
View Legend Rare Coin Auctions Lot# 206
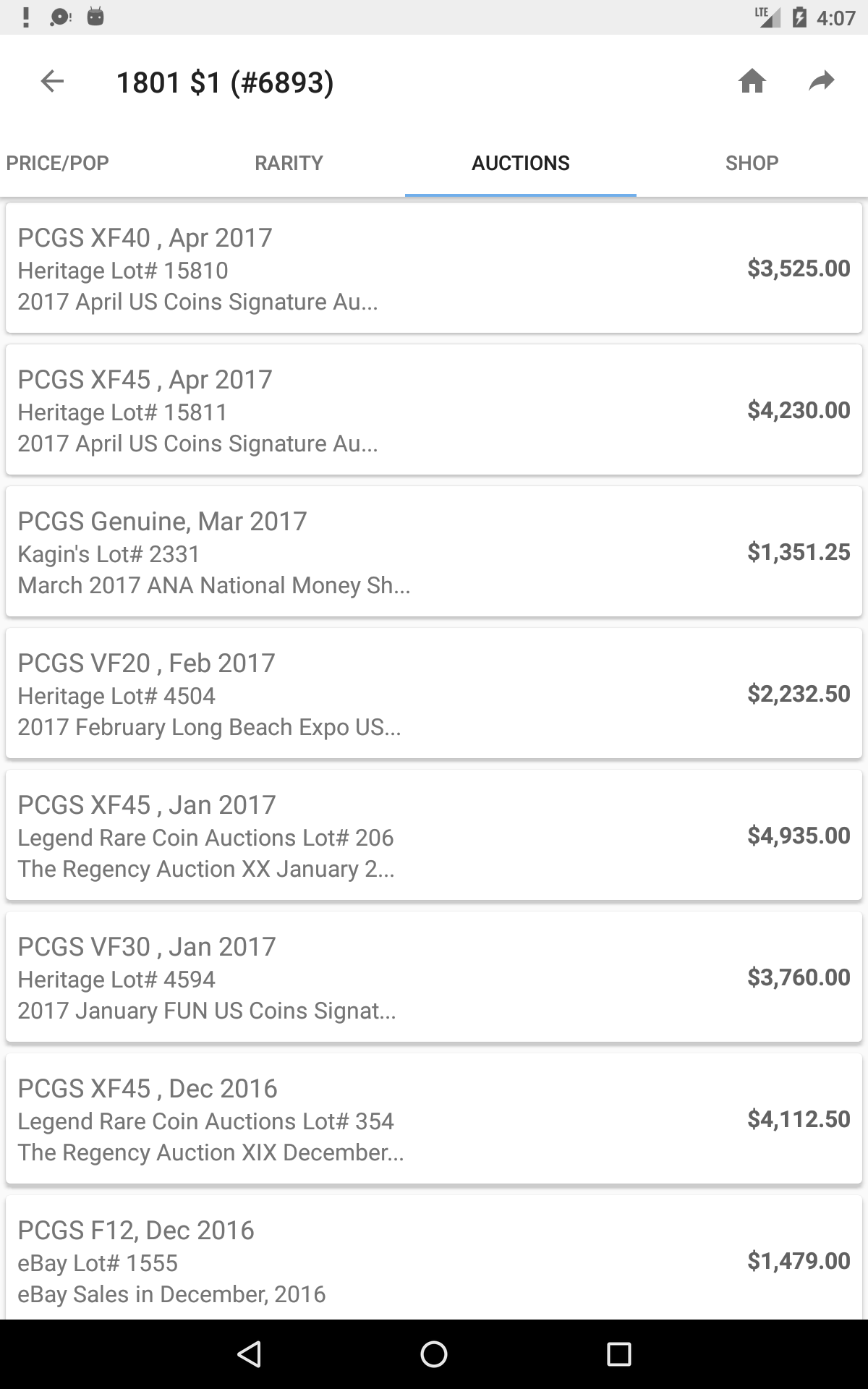[x=434, y=836]
